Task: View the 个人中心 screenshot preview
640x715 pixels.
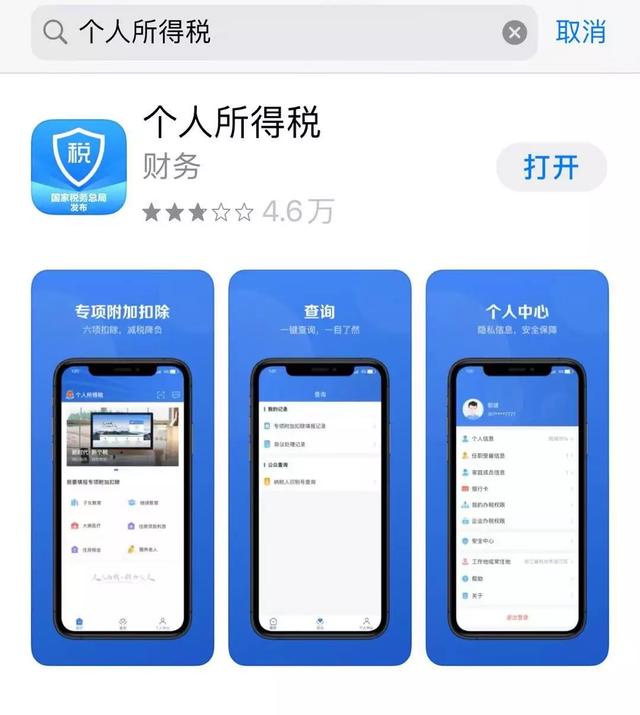Action: pyautogui.click(x=517, y=467)
